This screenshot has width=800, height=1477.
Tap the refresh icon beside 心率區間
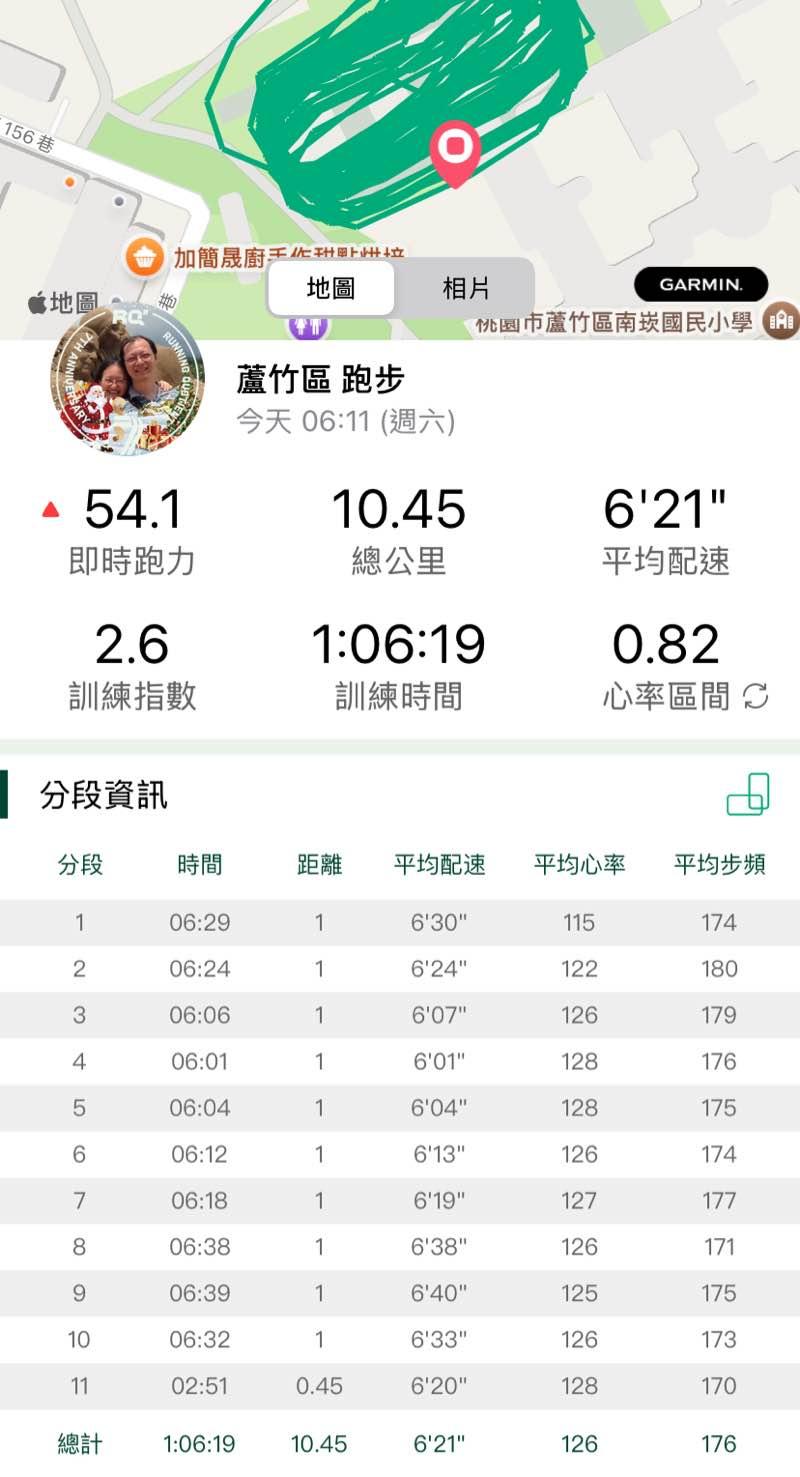coord(756,697)
